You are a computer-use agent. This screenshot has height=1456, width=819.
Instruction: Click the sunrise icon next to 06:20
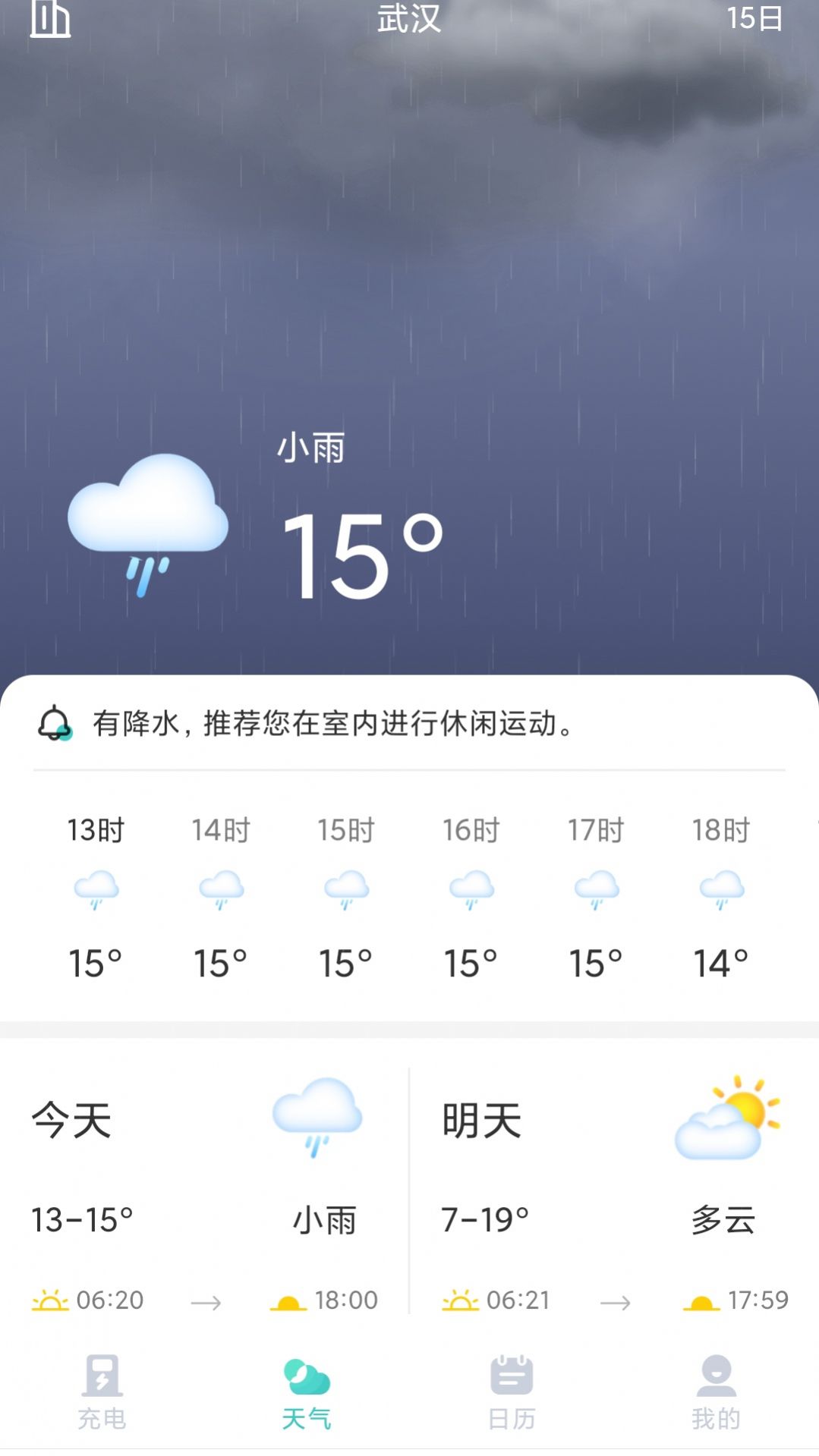49,1300
